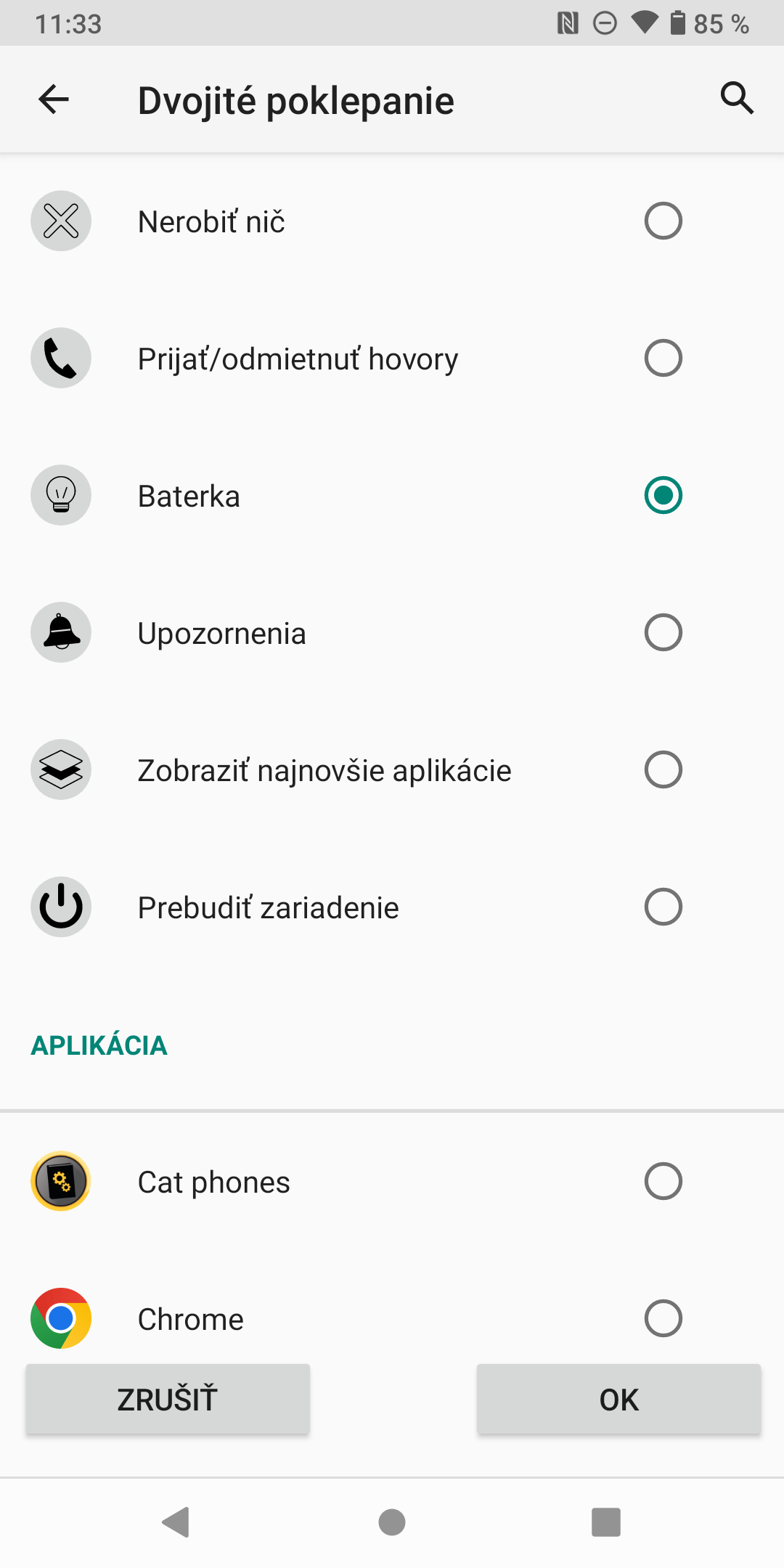Viewport: 784px width, 1568px height.
Task: Confirm selection with OK
Action: [x=618, y=1399]
